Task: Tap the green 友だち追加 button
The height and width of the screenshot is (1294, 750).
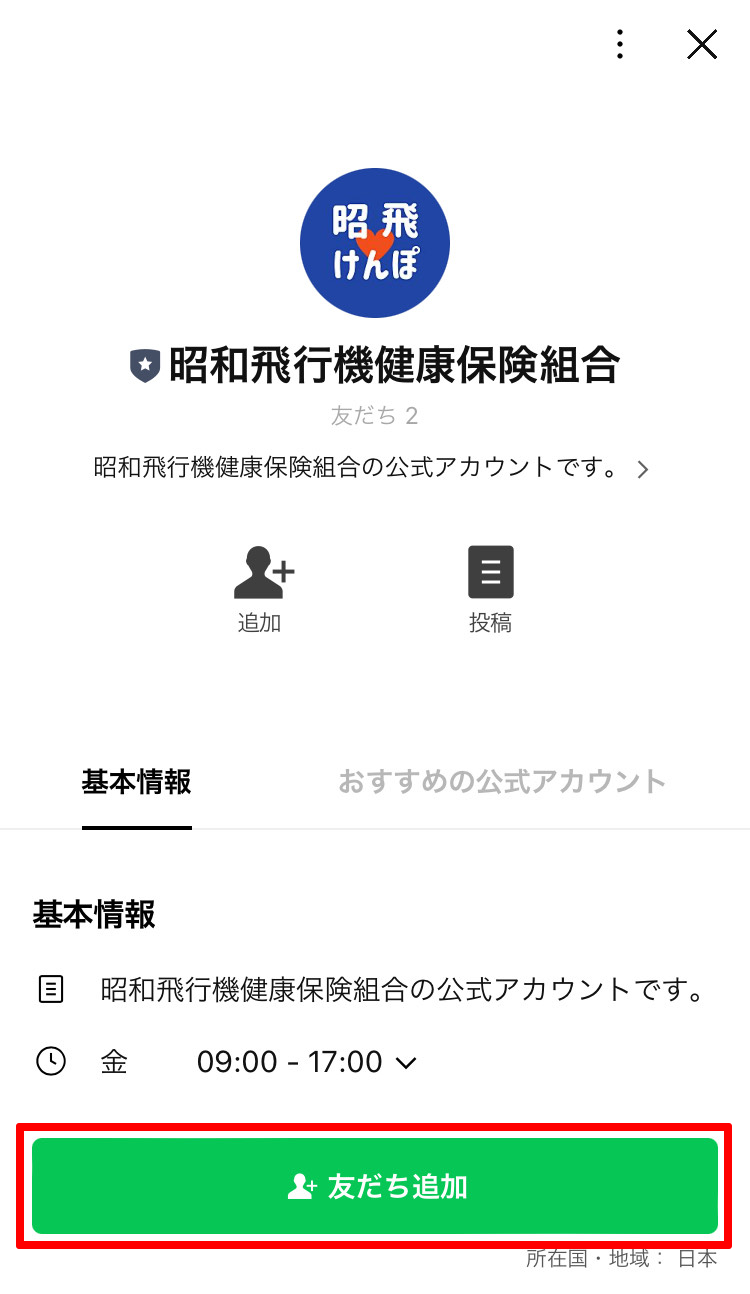Action: [375, 1186]
